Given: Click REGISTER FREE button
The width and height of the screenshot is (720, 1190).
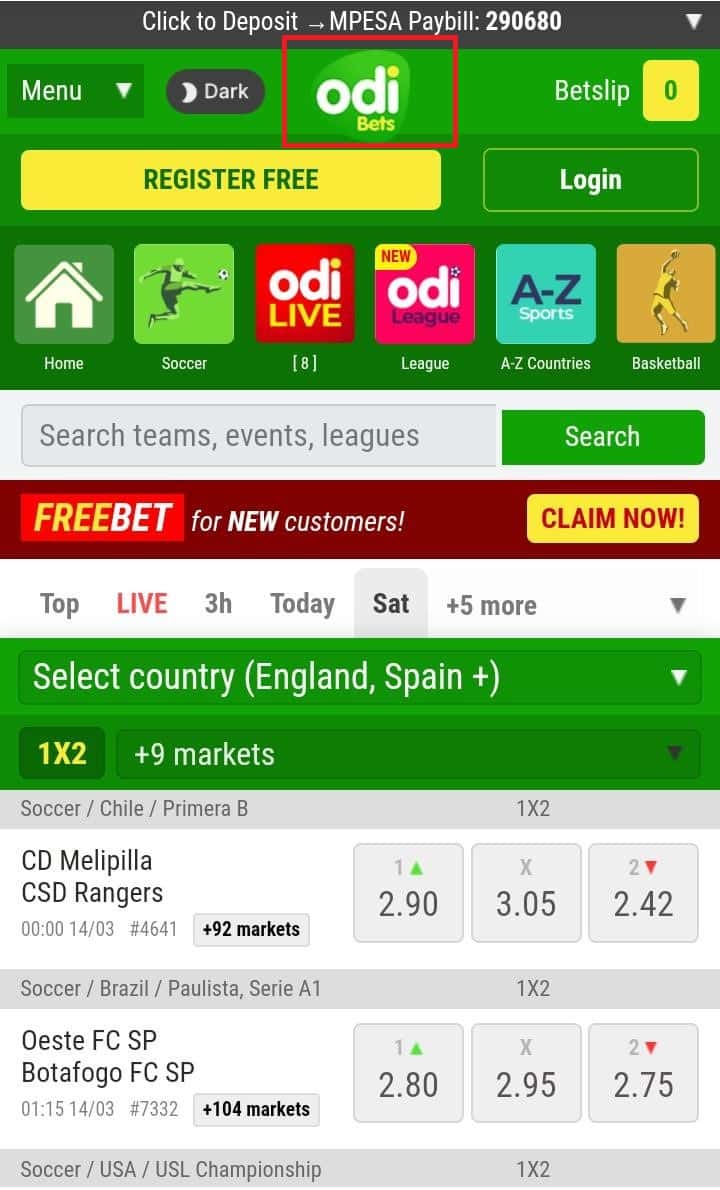Looking at the screenshot, I should point(231,180).
